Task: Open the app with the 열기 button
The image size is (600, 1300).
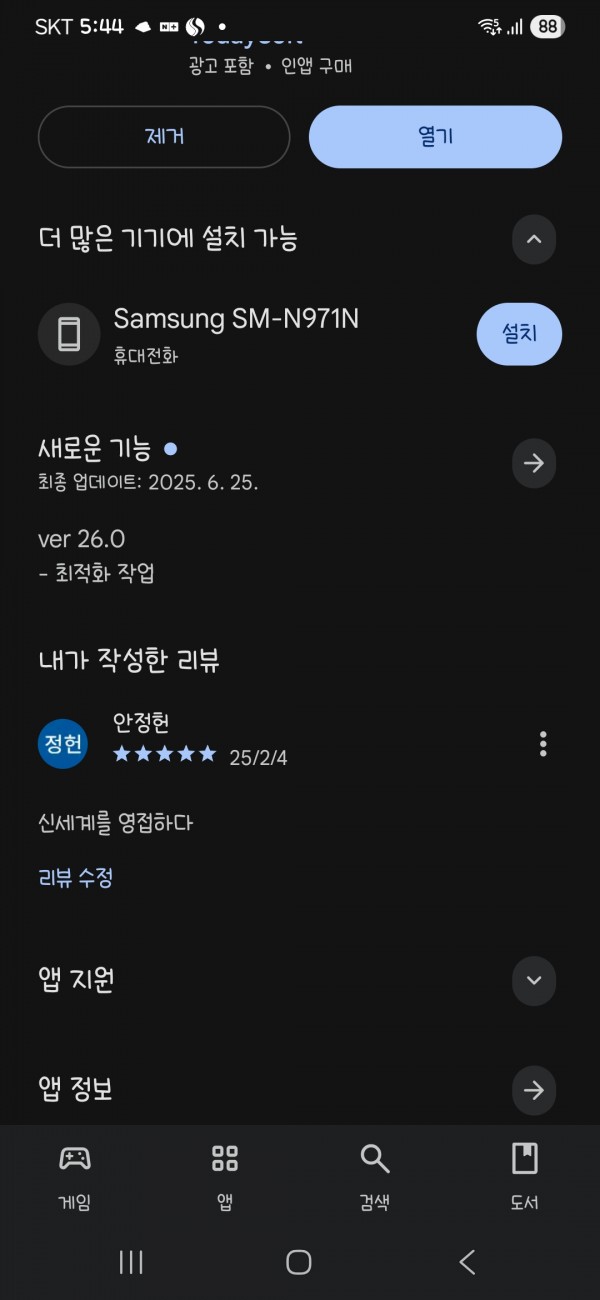Action: [435, 137]
